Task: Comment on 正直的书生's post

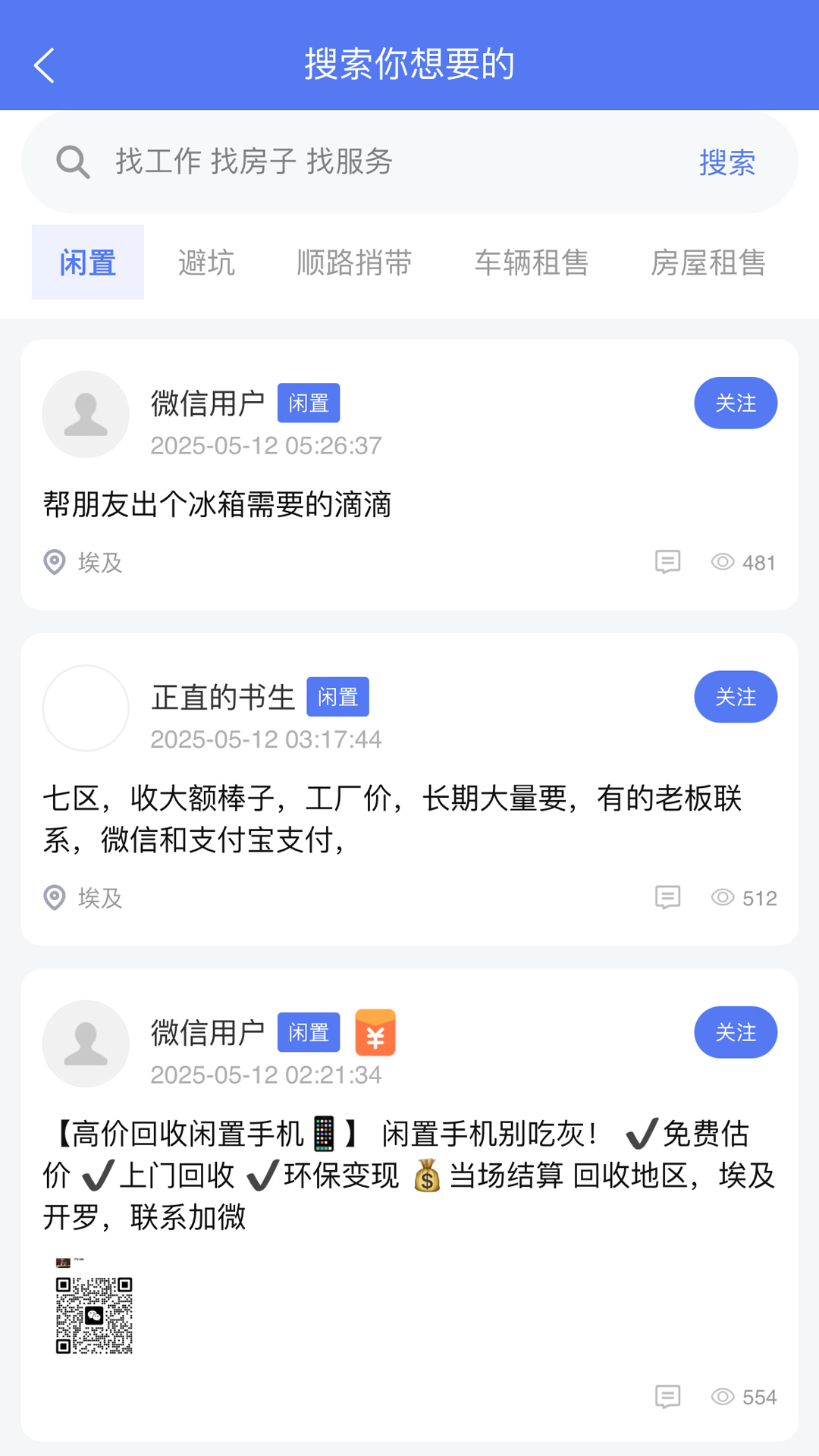Action: tap(667, 898)
